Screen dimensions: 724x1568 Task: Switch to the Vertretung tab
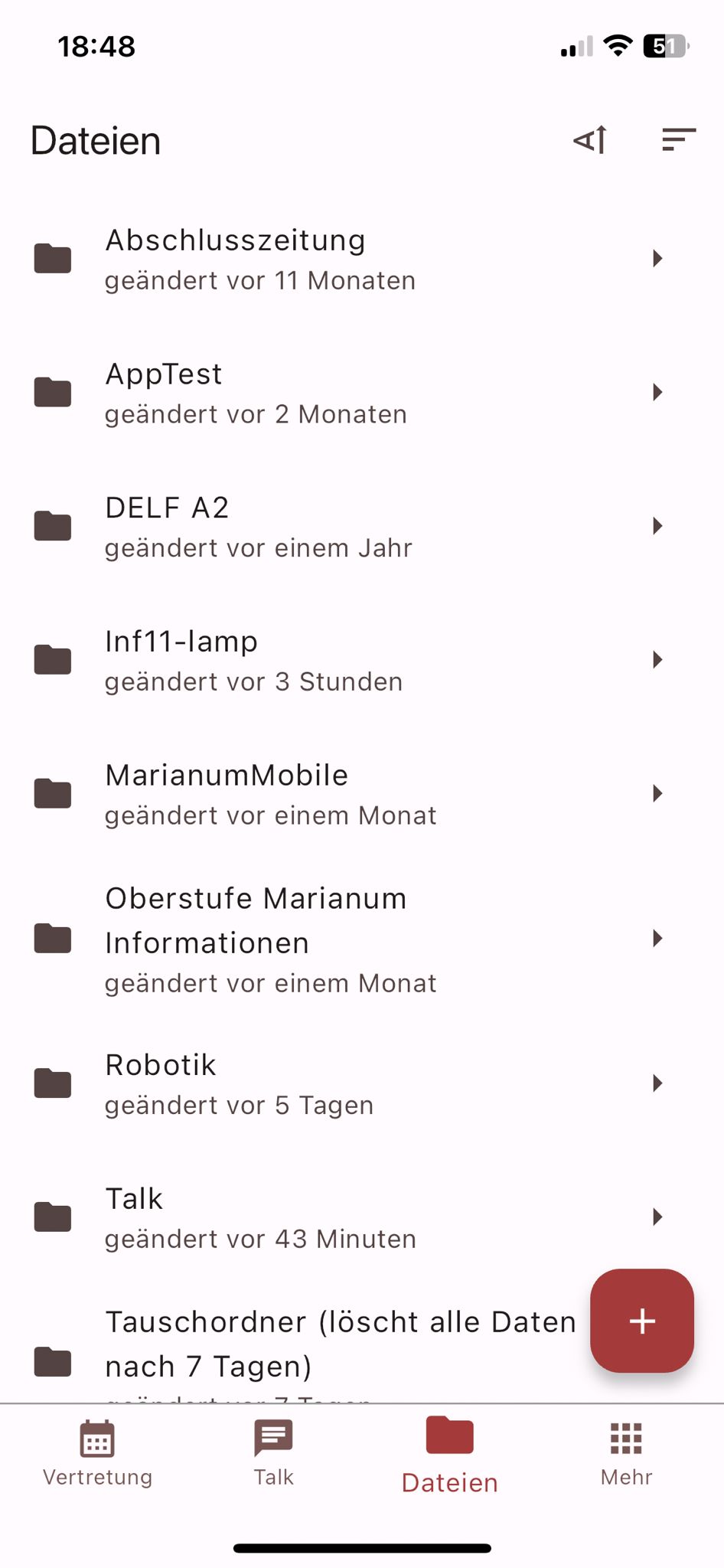97,1453
